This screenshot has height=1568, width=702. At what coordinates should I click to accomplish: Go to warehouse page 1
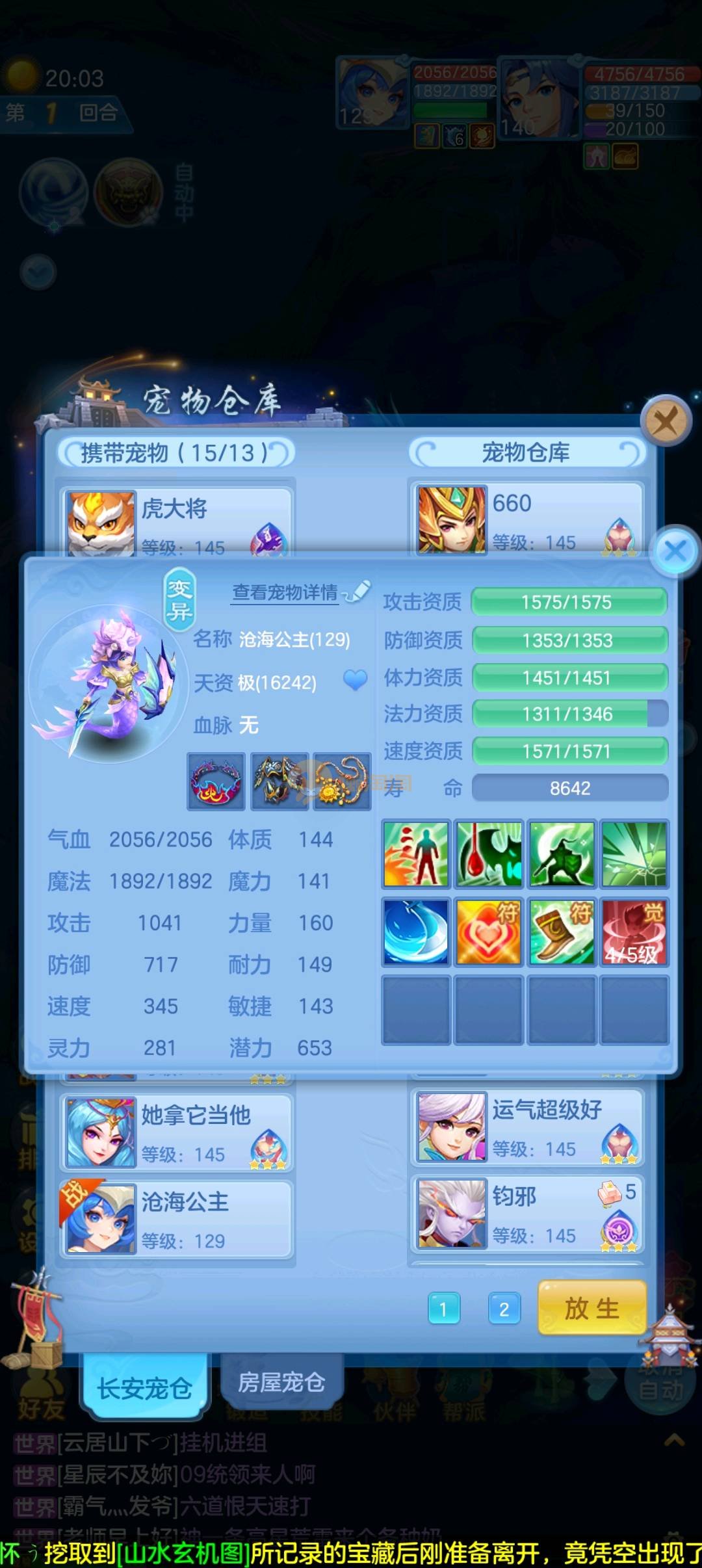tap(444, 1308)
